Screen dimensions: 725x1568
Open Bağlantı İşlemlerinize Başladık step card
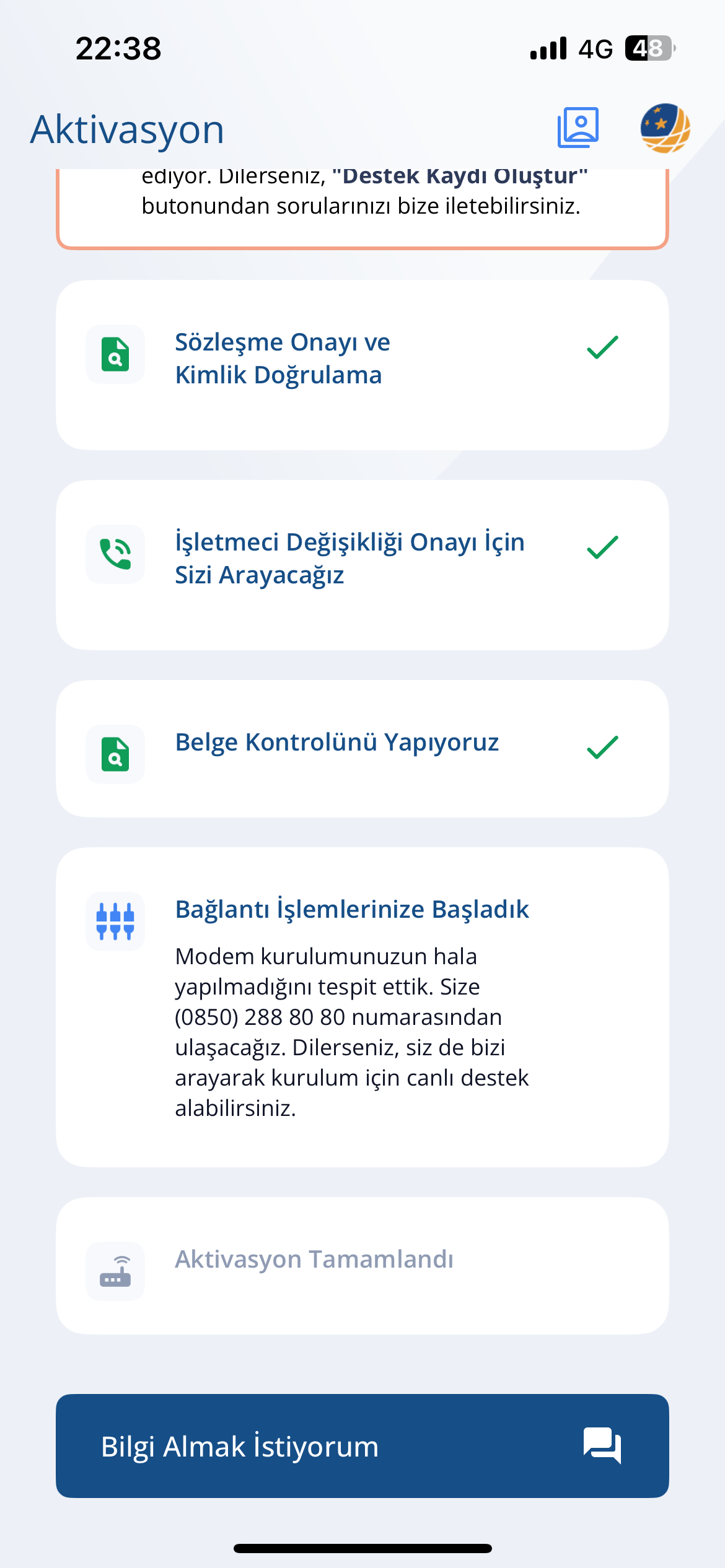[x=362, y=1008]
